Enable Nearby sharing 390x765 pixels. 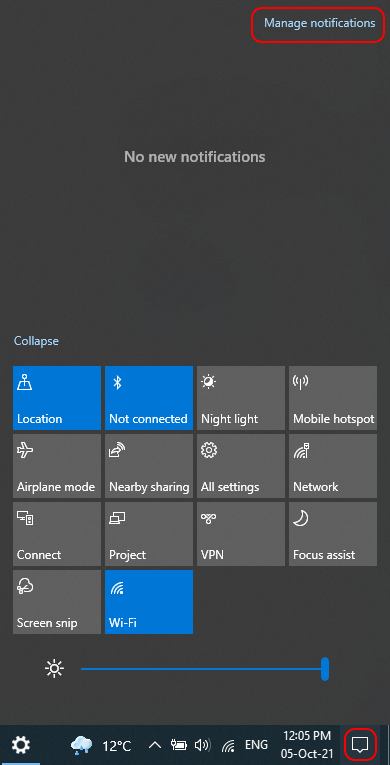pos(149,466)
